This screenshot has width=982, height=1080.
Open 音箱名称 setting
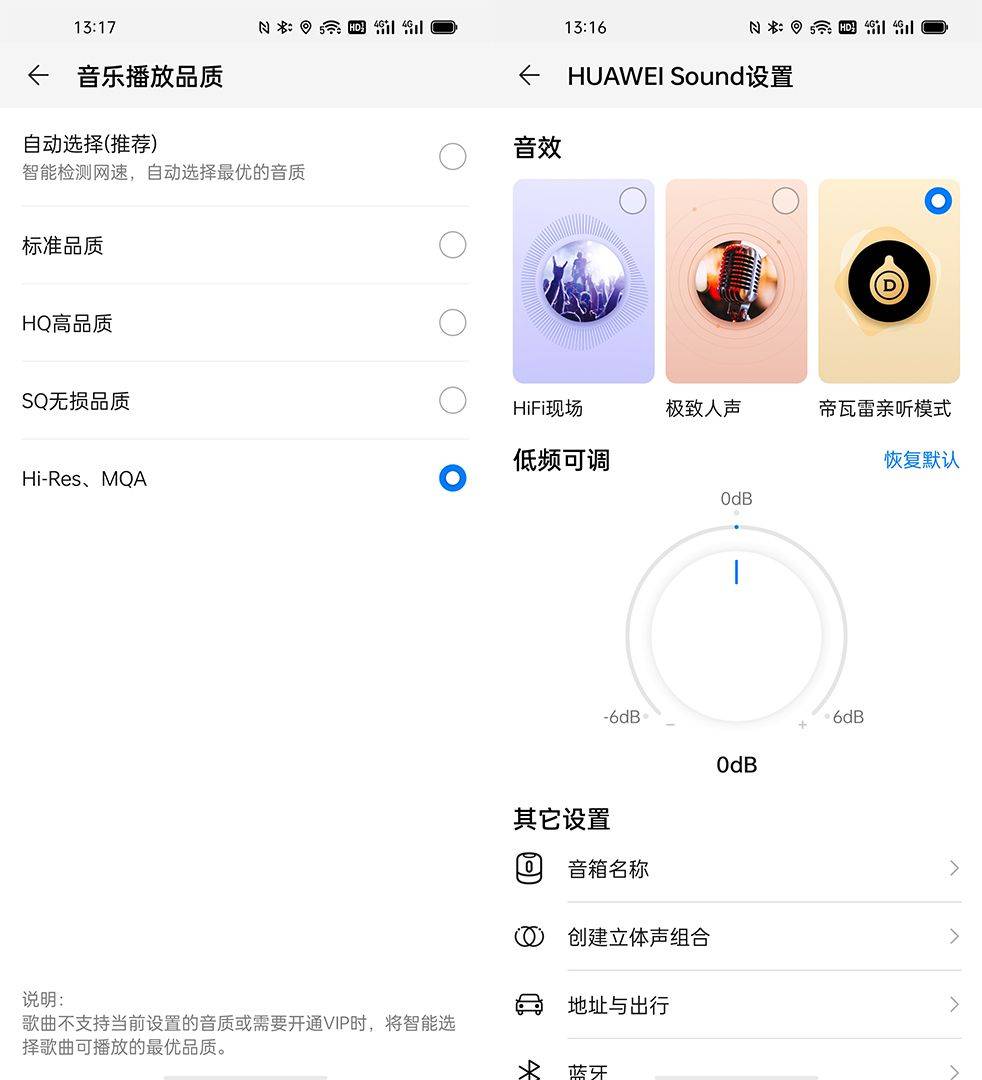click(x=737, y=869)
